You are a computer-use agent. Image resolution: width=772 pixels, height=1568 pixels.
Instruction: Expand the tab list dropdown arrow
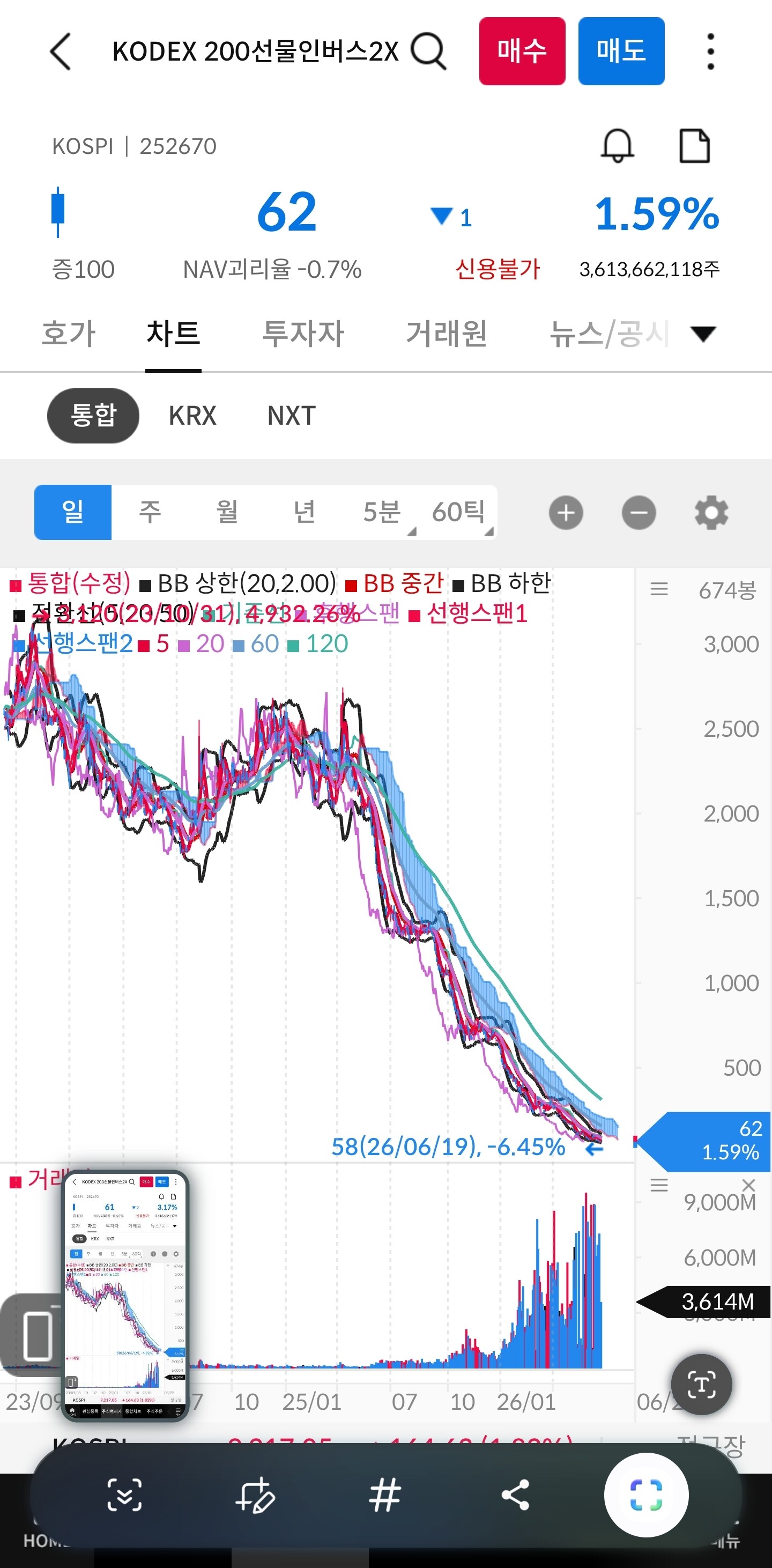pos(703,334)
